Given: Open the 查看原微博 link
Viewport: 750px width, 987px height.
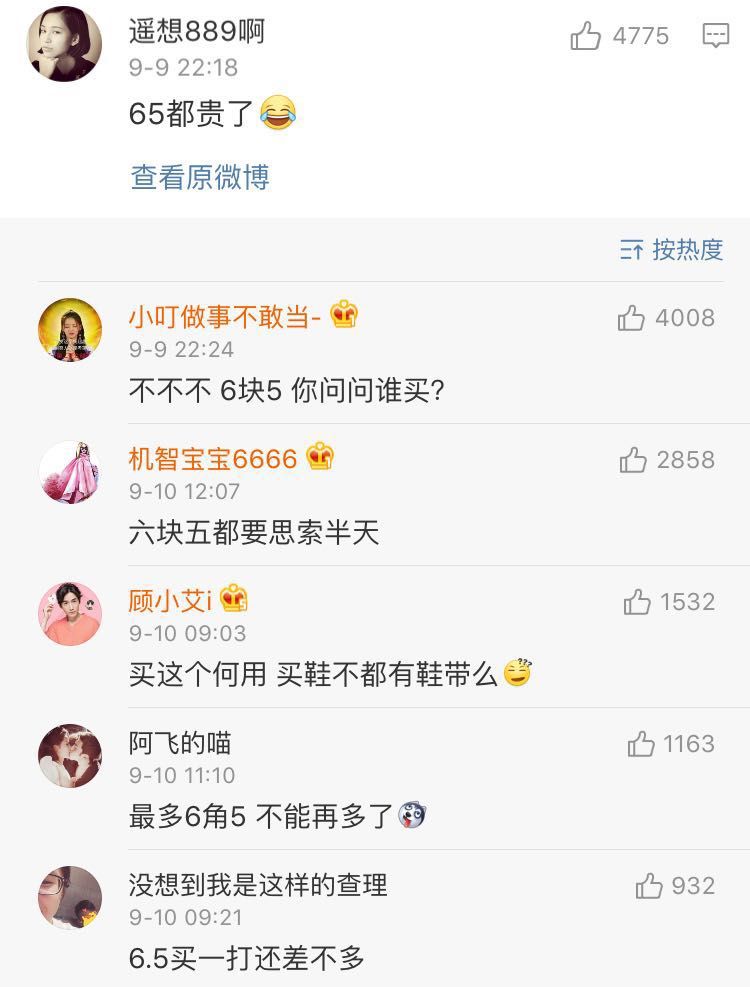Looking at the screenshot, I should tap(200, 178).
